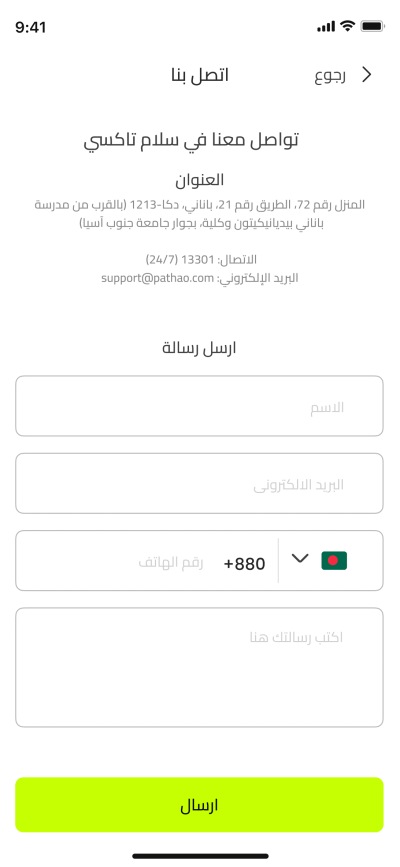Open the country code dropdown with flag
The width and height of the screenshot is (400, 867).
(x=323, y=560)
